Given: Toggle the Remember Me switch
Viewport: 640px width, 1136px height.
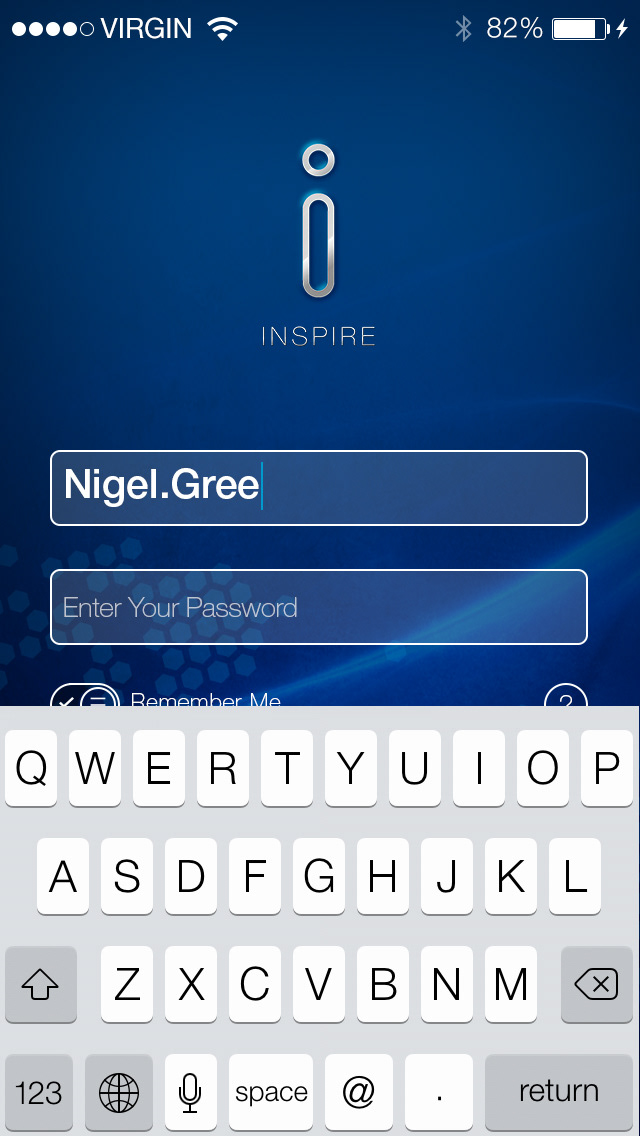Looking at the screenshot, I should click(x=85, y=699).
